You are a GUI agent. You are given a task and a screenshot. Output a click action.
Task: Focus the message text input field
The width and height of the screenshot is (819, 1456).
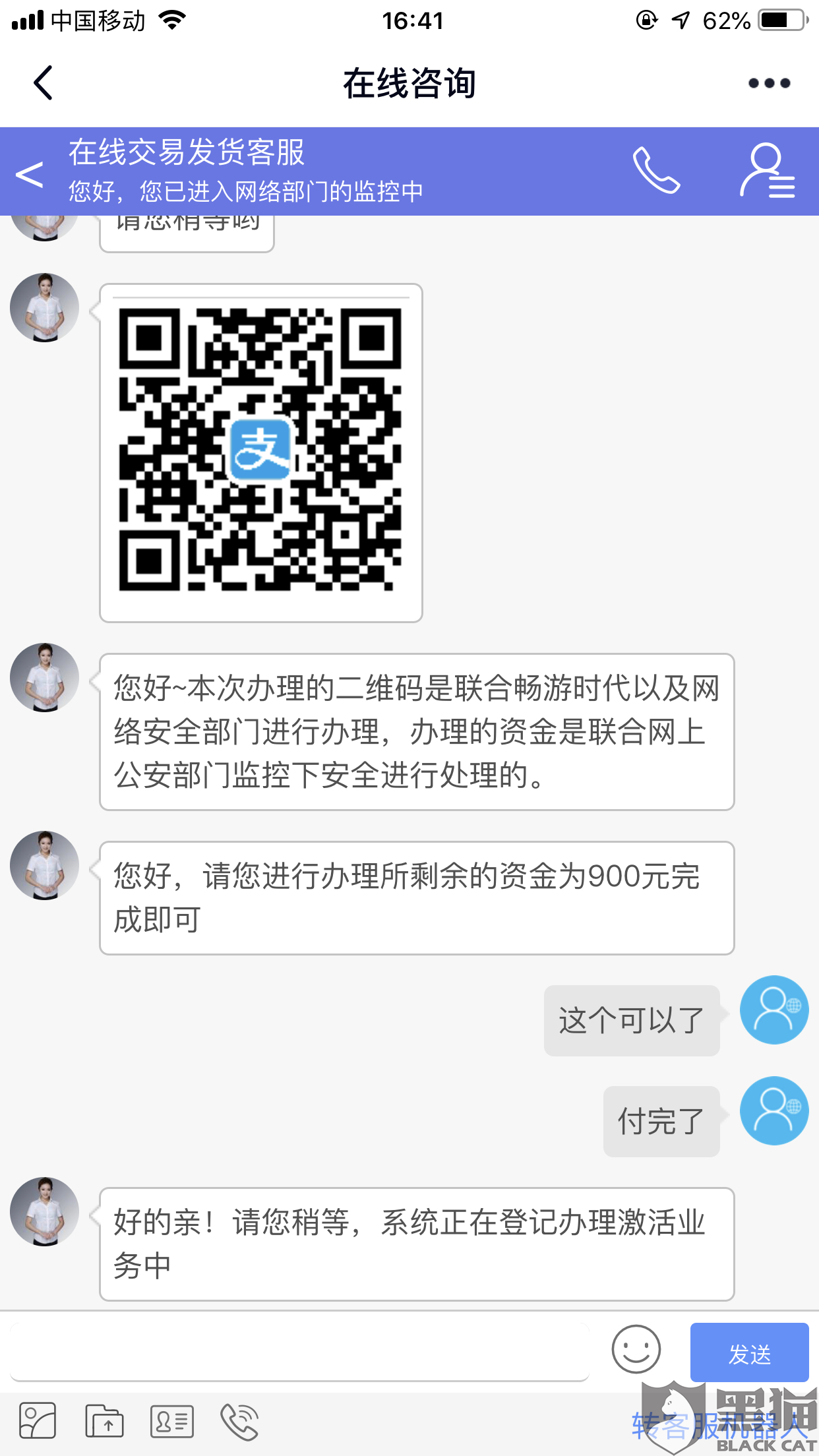tap(300, 1352)
